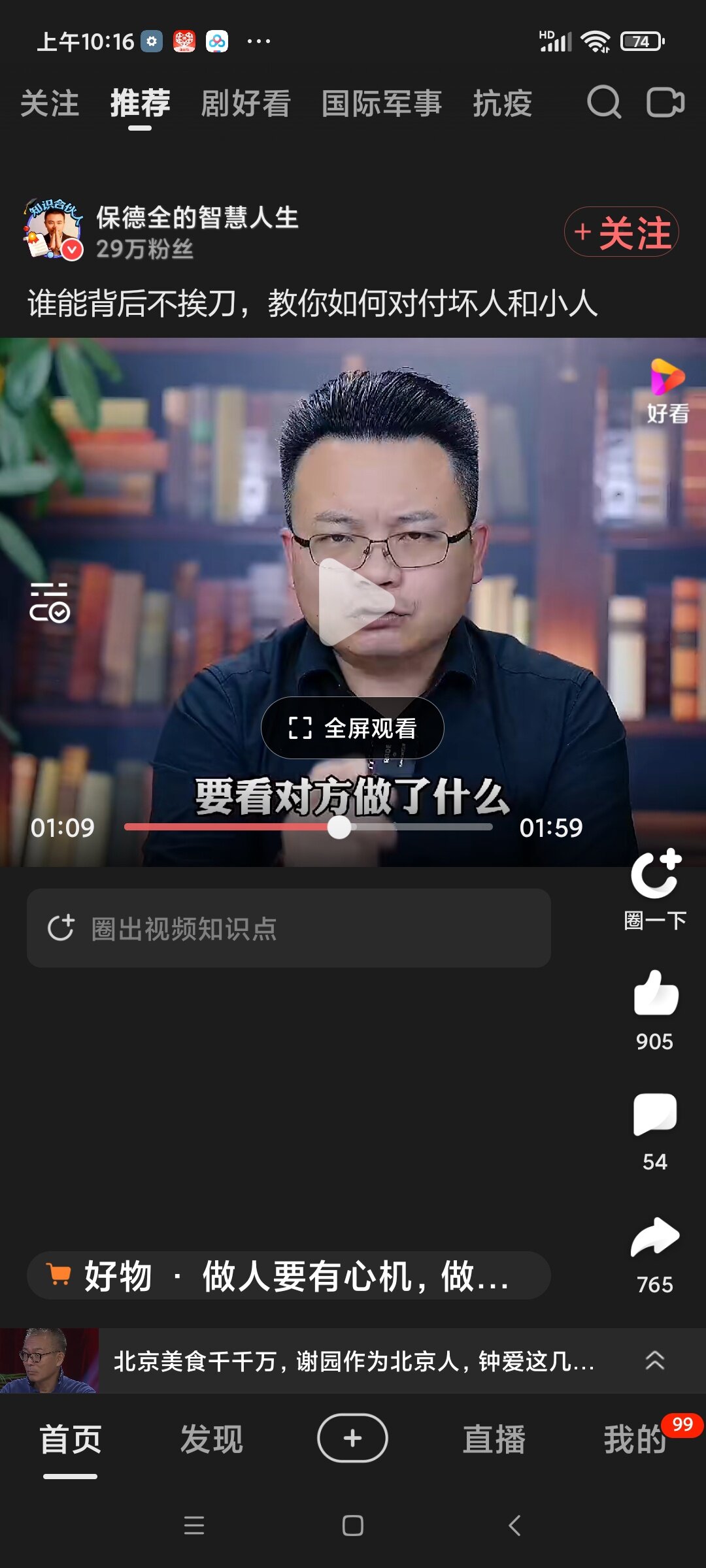The height and width of the screenshot is (1568, 706).
Task: Select the 抗疫 tab
Action: (503, 104)
